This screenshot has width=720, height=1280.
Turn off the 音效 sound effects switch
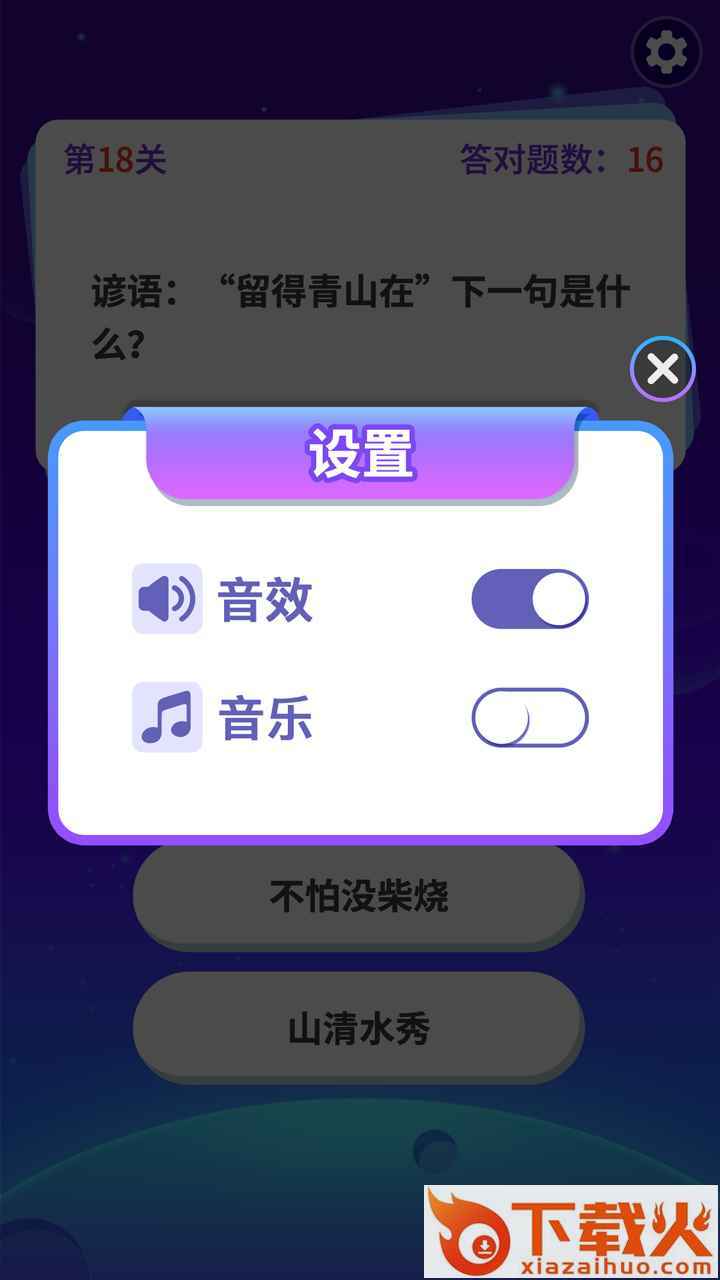tap(529, 600)
